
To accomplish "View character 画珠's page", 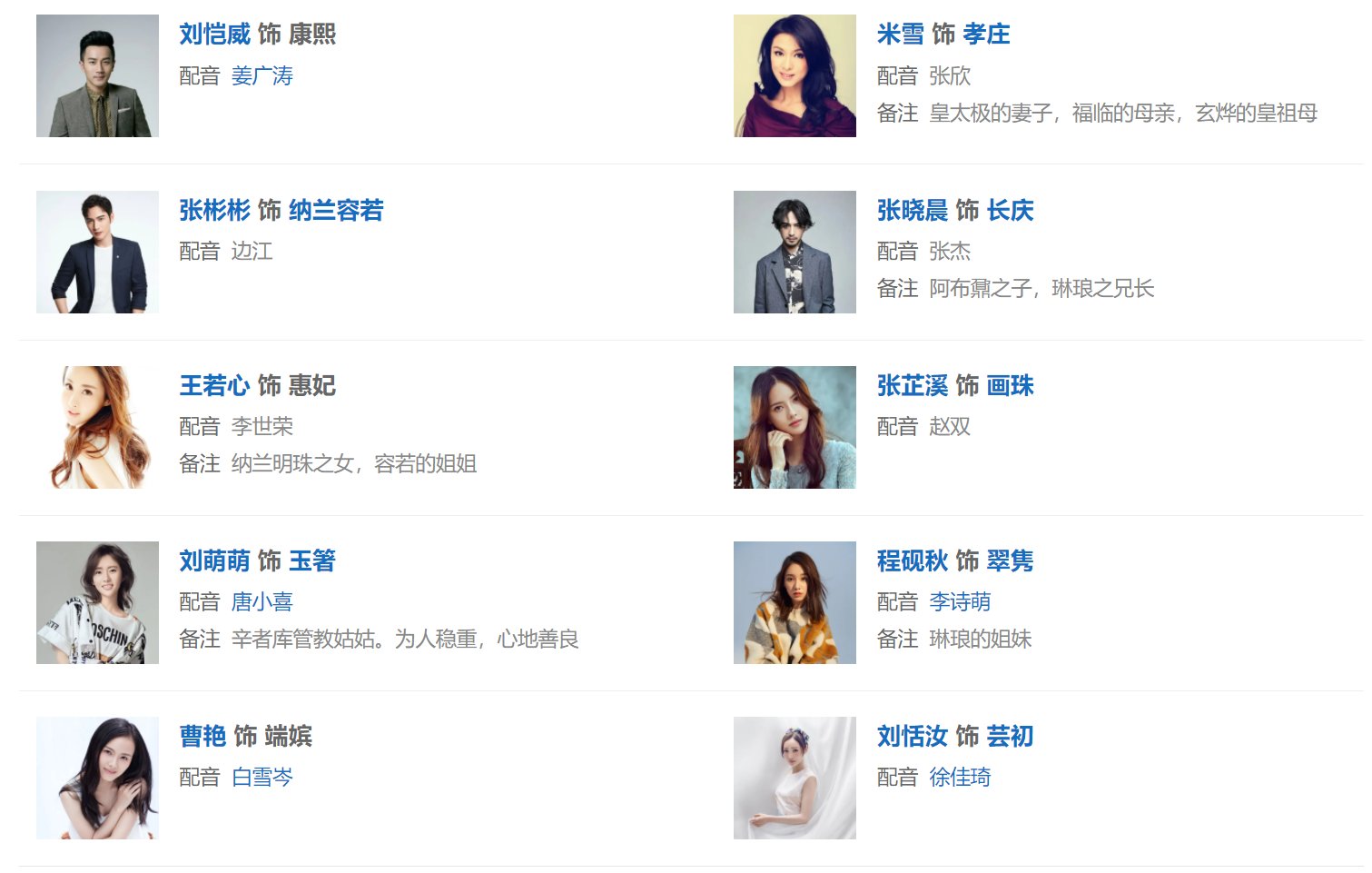I will [x=1010, y=386].
